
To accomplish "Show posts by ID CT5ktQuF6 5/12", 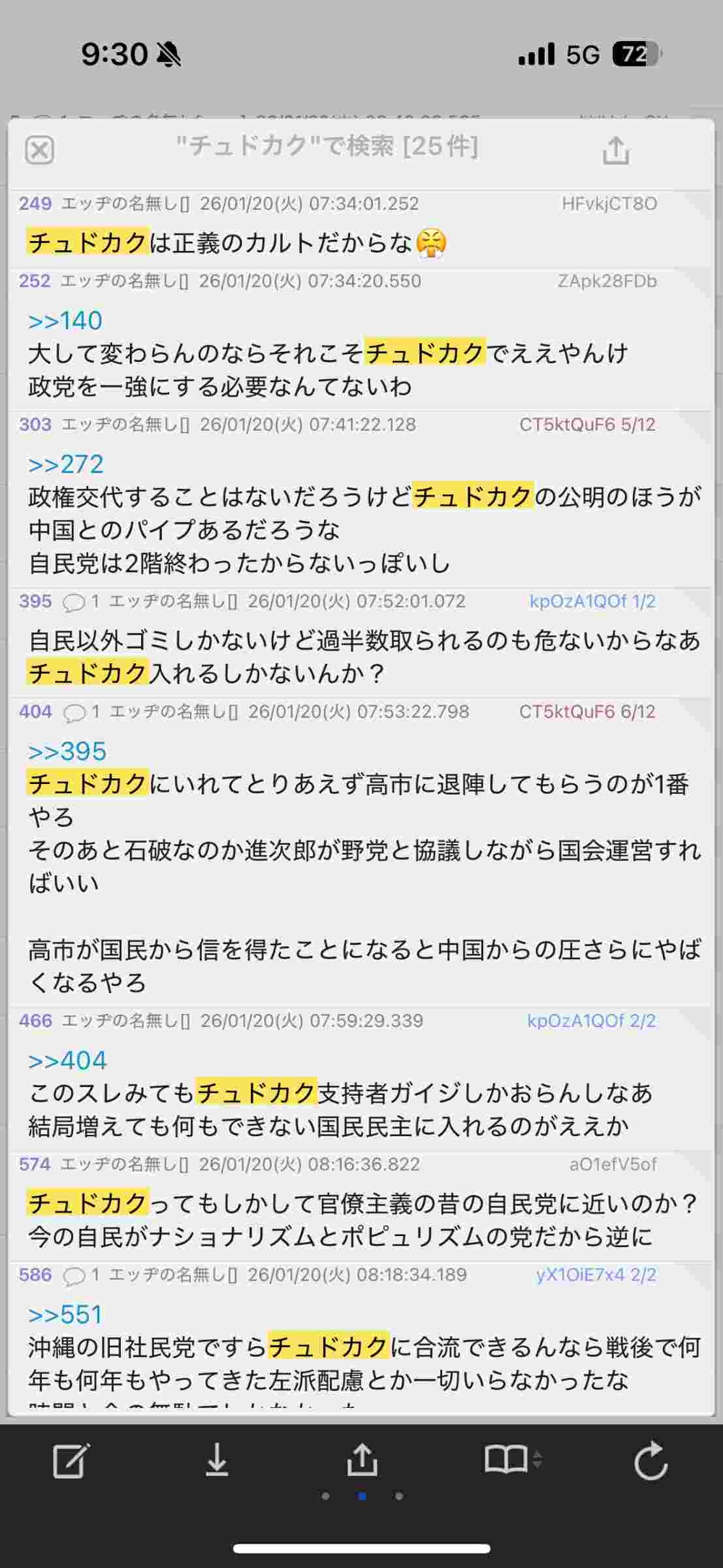I will coord(586,425).
